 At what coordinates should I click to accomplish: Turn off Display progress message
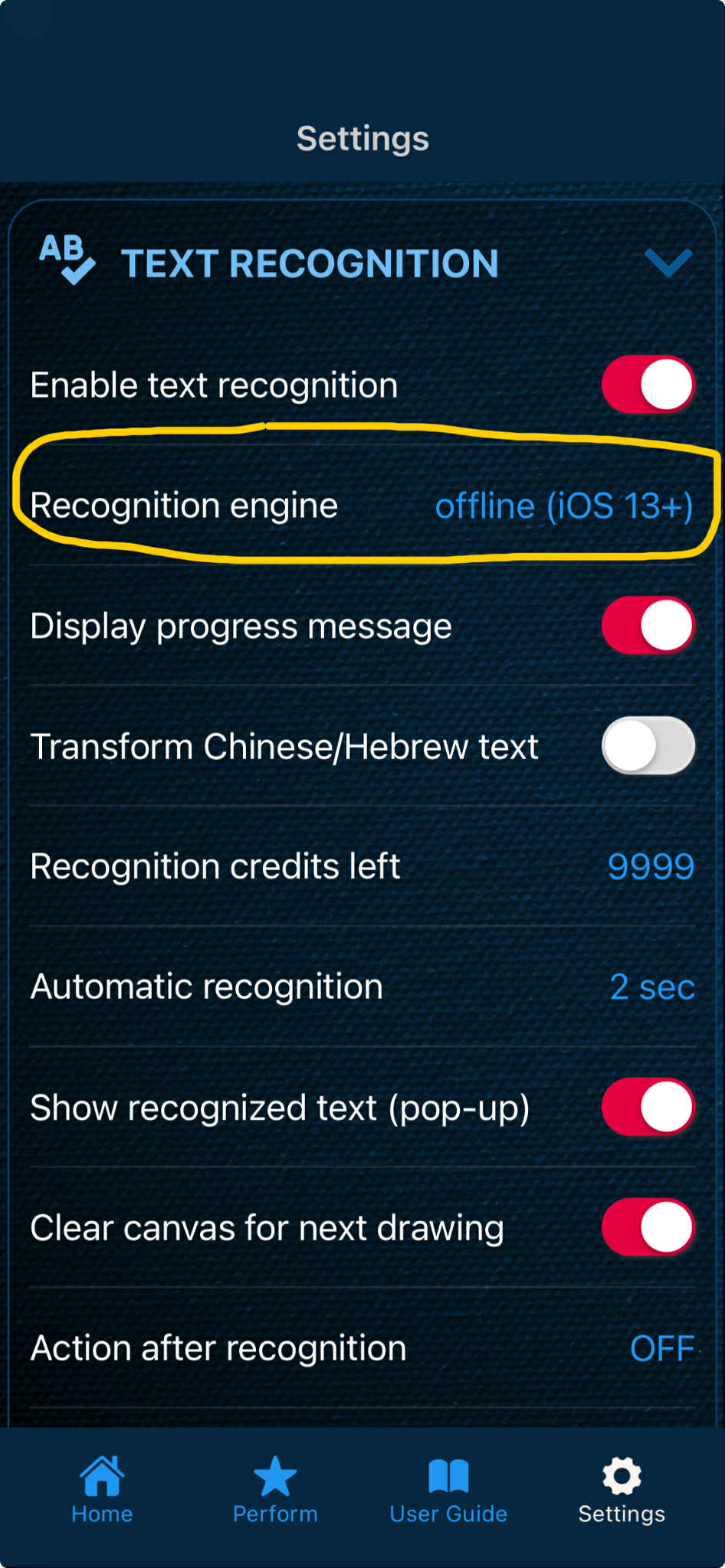[x=648, y=625]
